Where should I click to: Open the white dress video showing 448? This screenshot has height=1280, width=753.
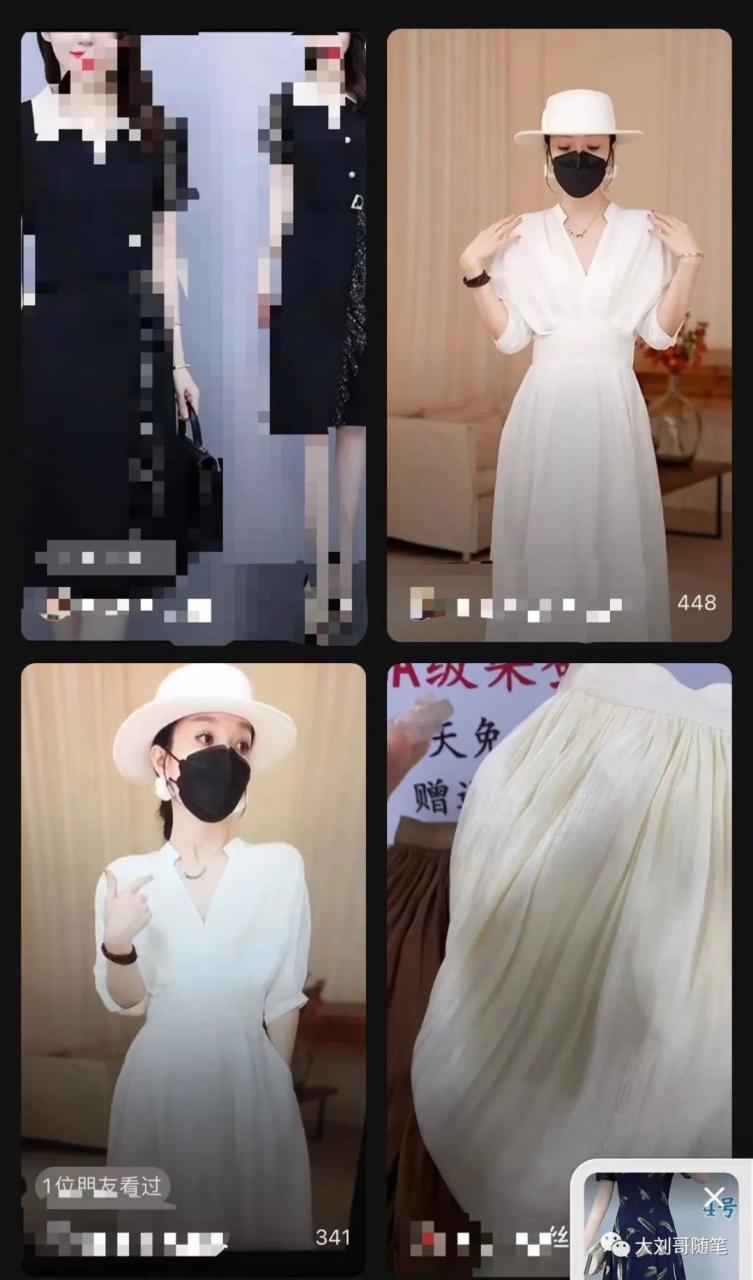point(559,330)
